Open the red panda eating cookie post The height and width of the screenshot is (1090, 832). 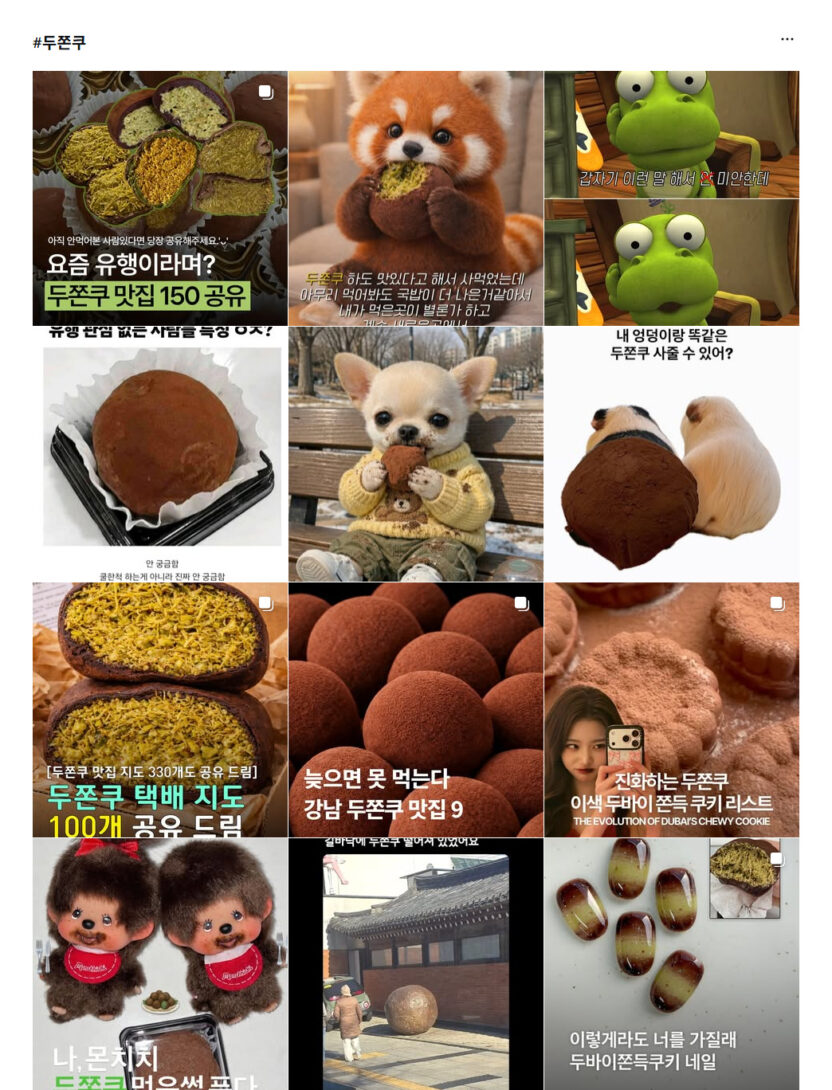(416, 198)
